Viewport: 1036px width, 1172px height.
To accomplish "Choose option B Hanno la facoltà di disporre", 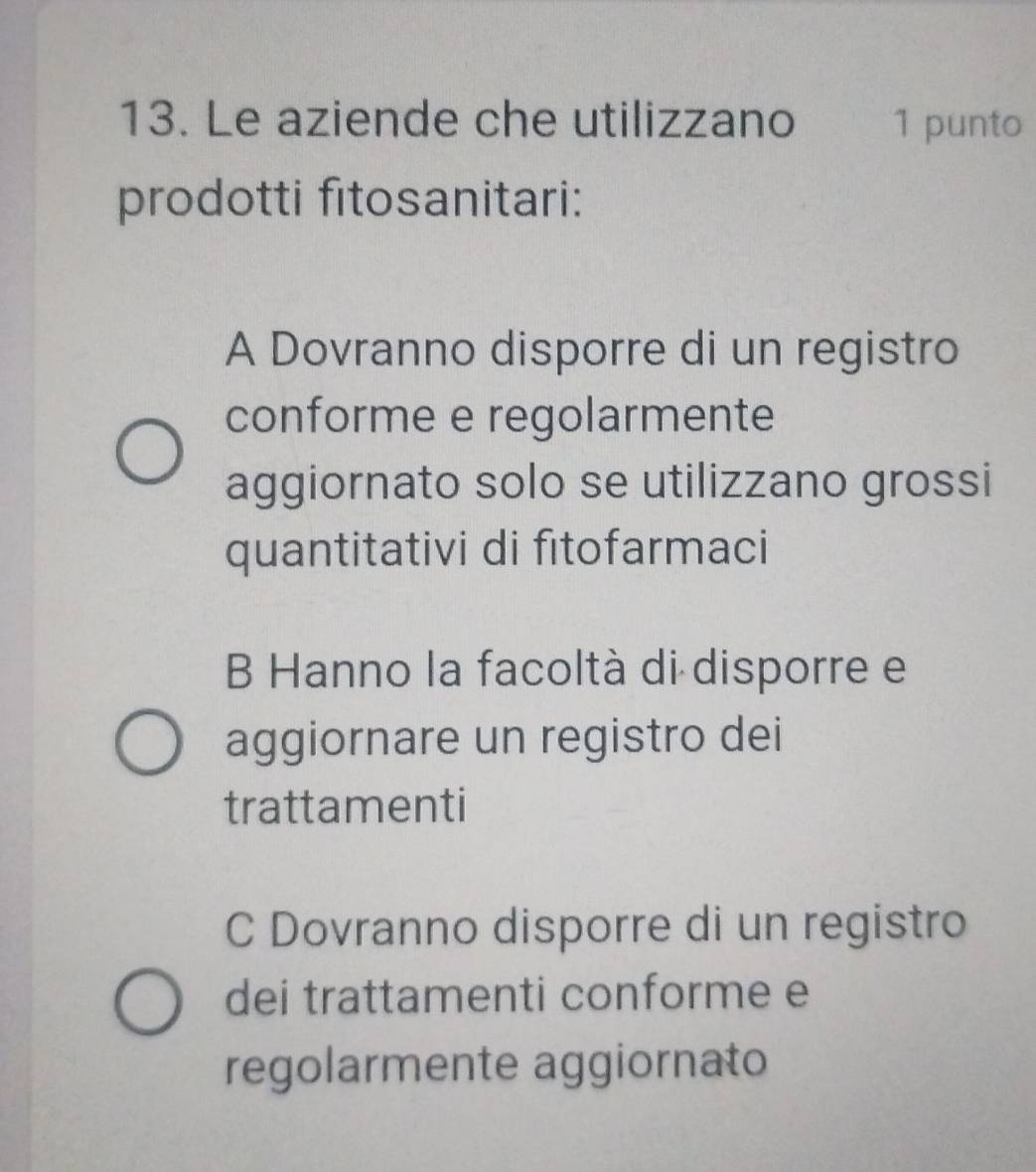I will coord(149,739).
